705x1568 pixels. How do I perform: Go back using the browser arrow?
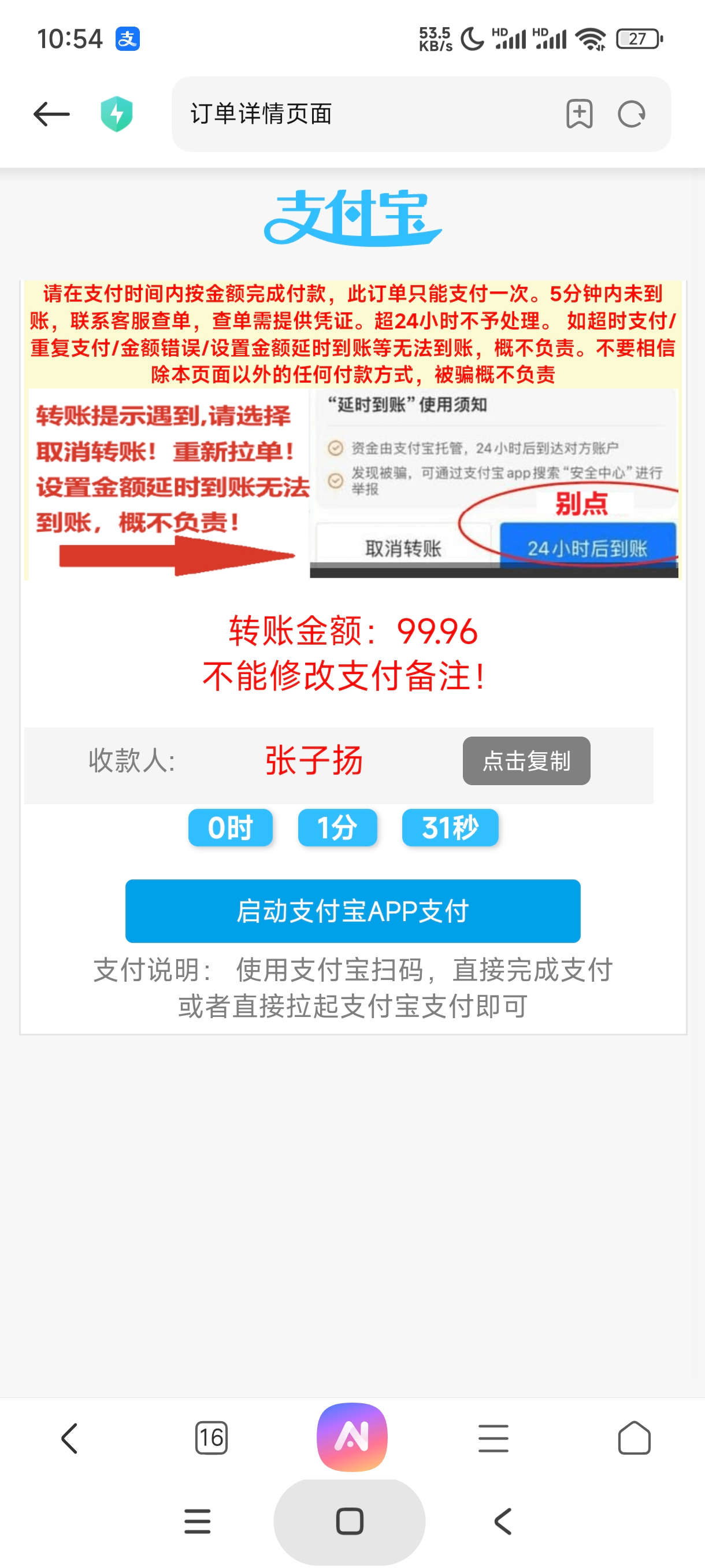pyautogui.click(x=51, y=114)
